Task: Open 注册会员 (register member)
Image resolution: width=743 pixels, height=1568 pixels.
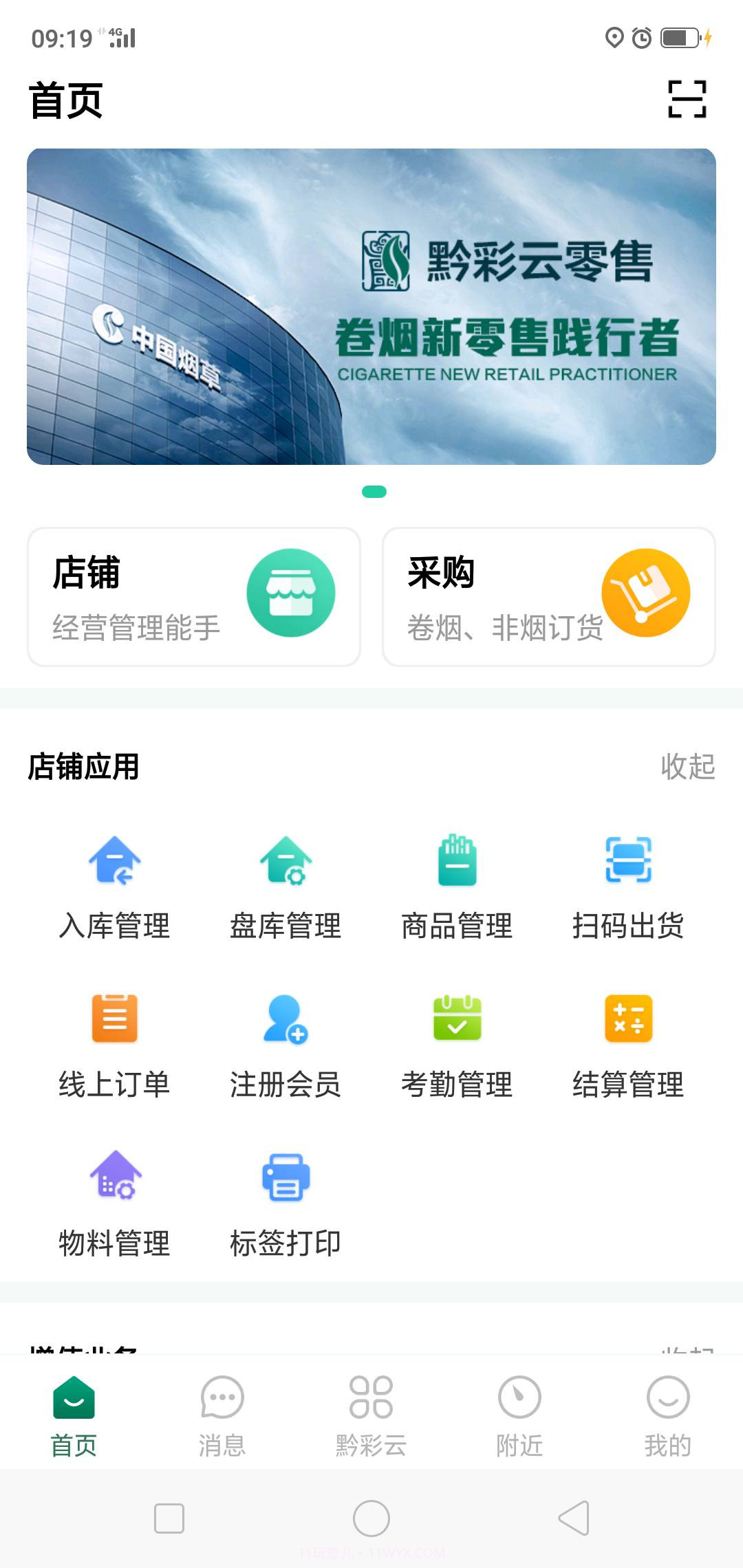Action: pyautogui.click(x=285, y=1045)
